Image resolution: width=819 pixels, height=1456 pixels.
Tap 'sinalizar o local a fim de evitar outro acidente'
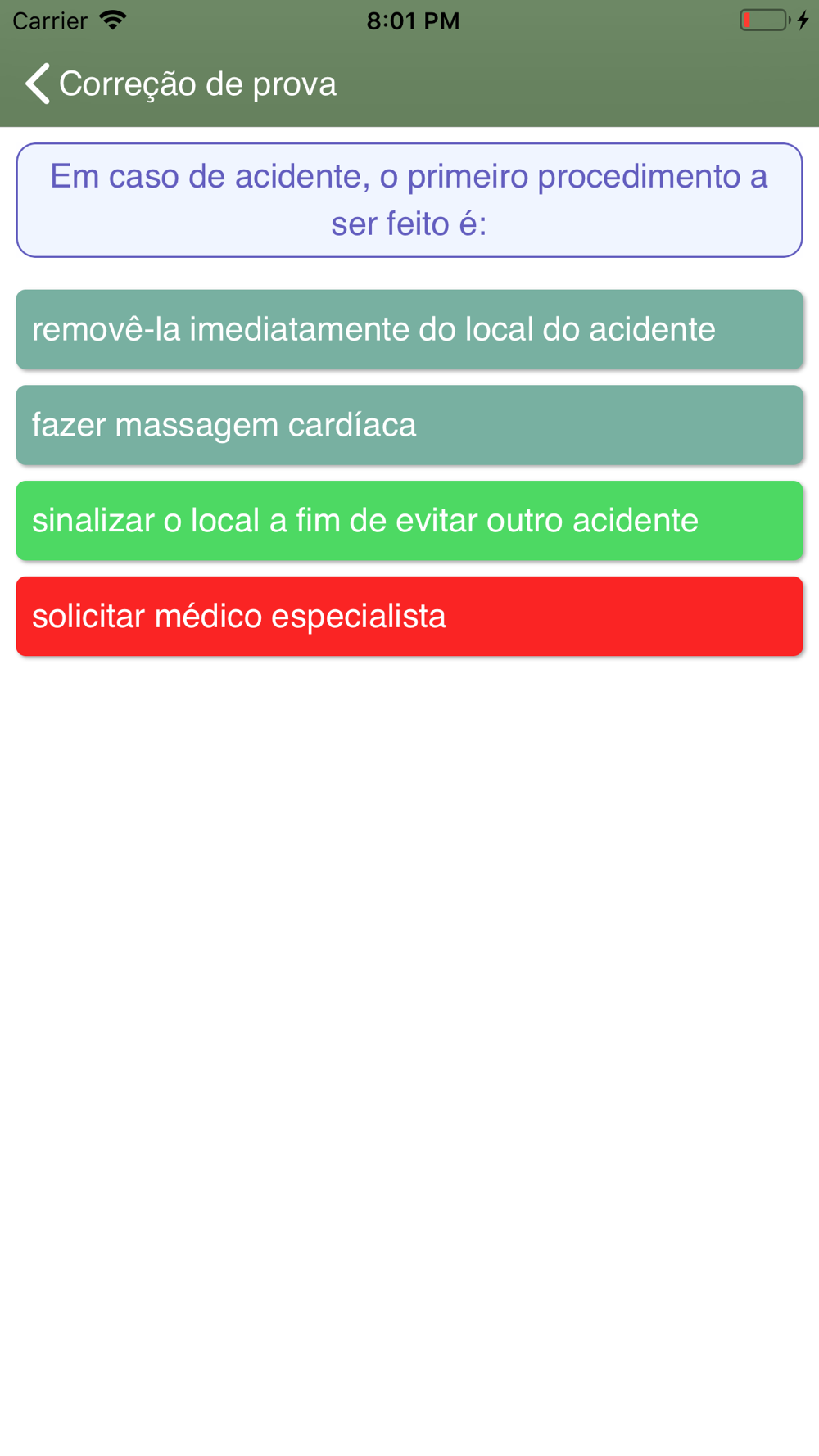click(x=409, y=521)
